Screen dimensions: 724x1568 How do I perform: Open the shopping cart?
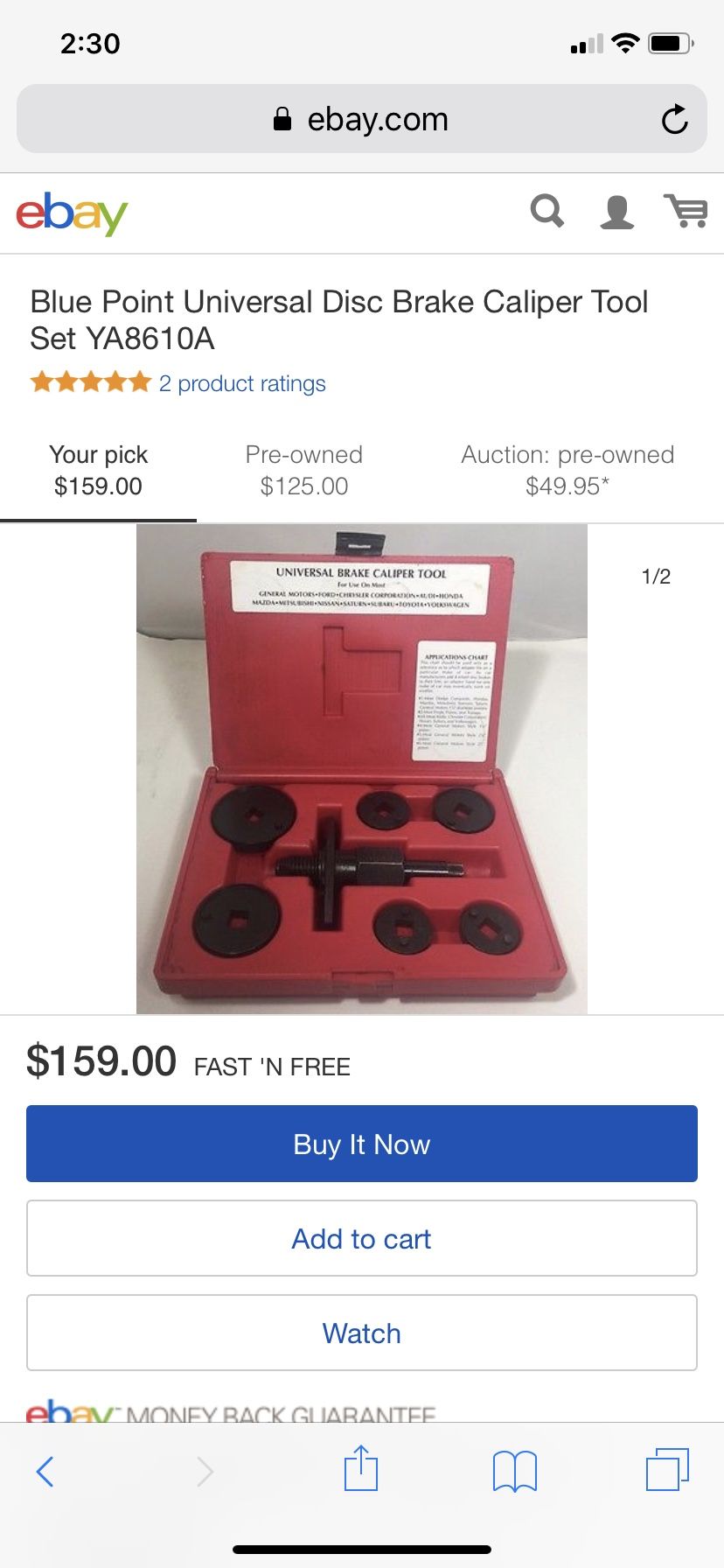(686, 212)
